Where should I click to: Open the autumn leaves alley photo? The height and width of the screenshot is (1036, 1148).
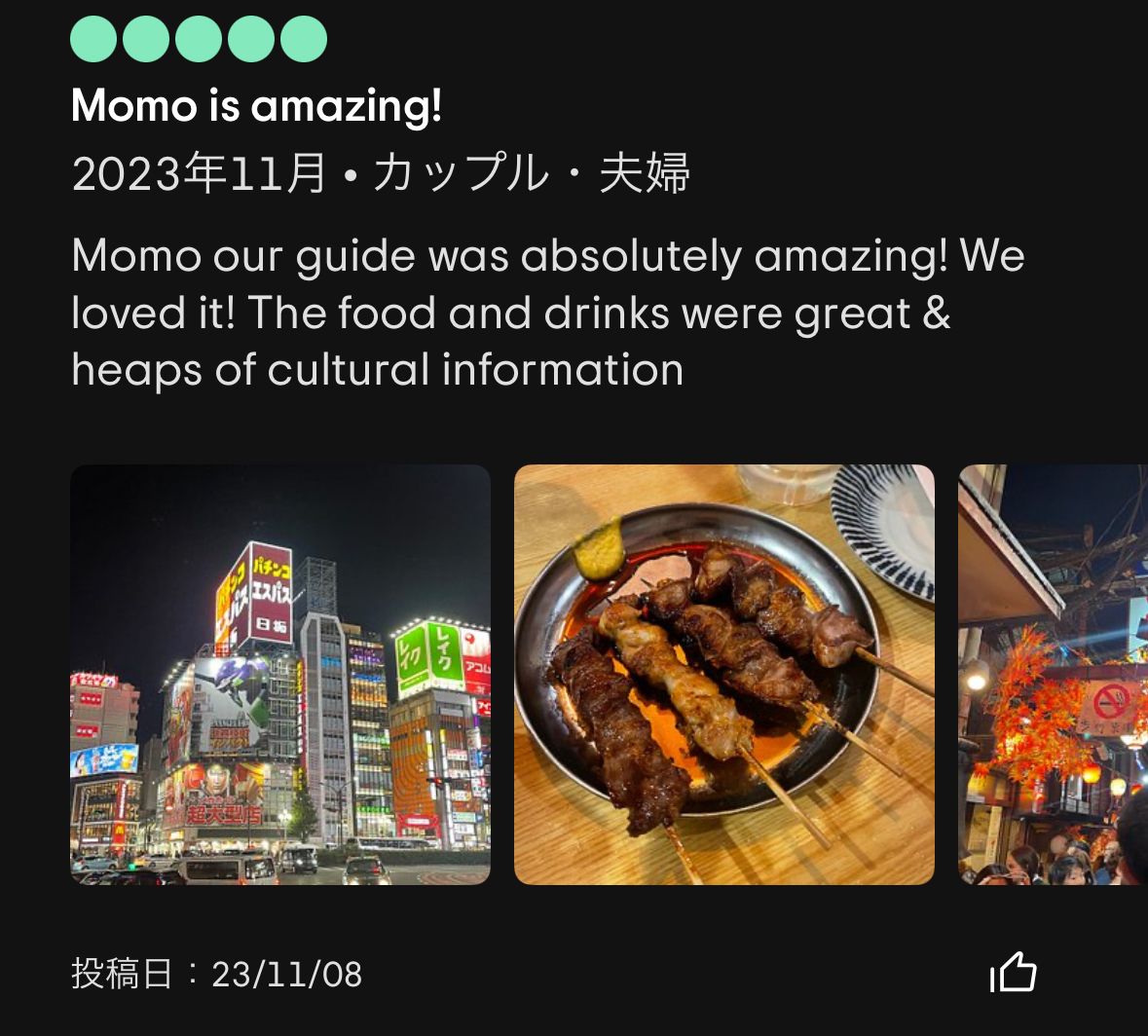pyautogui.click(x=1054, y=674)
